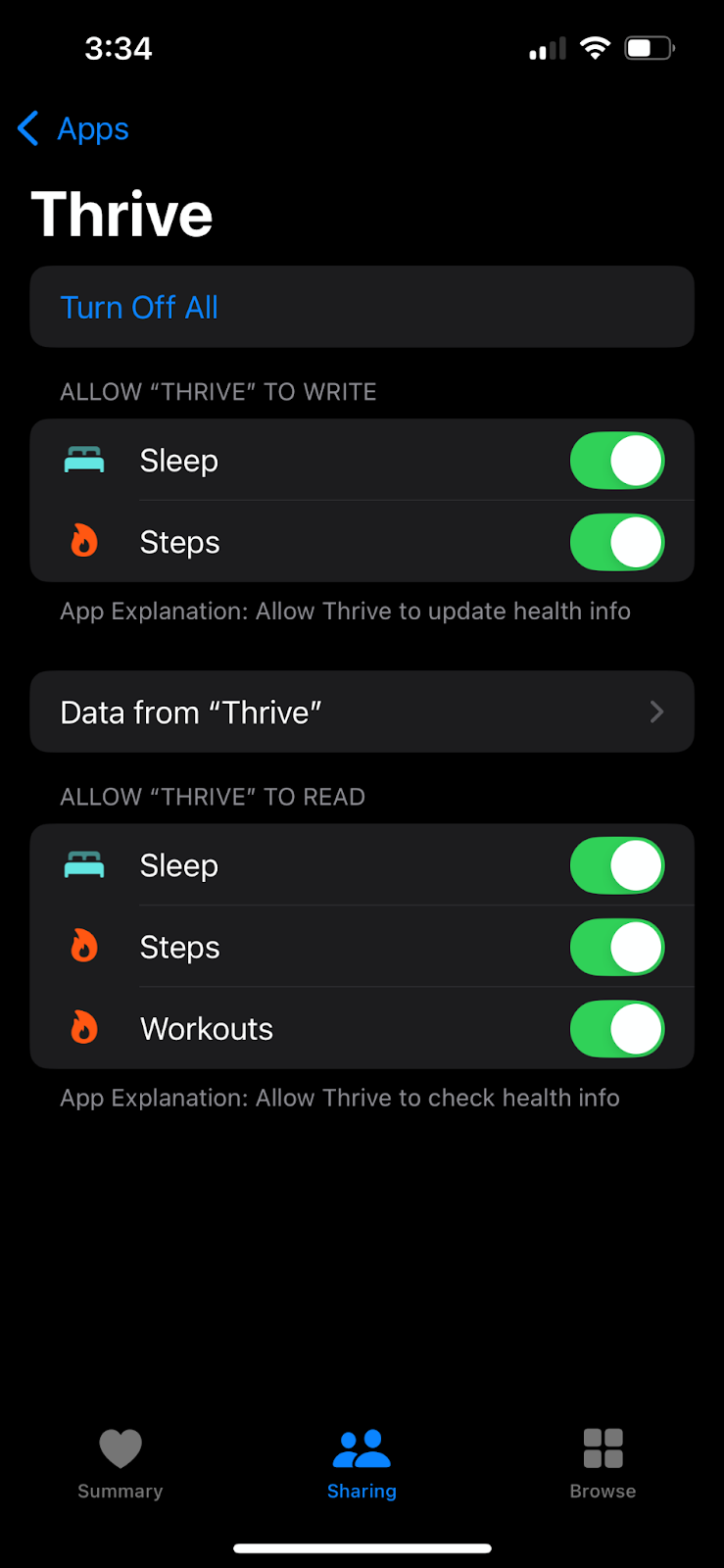Switch to the Summary tab

point(121,1463)
